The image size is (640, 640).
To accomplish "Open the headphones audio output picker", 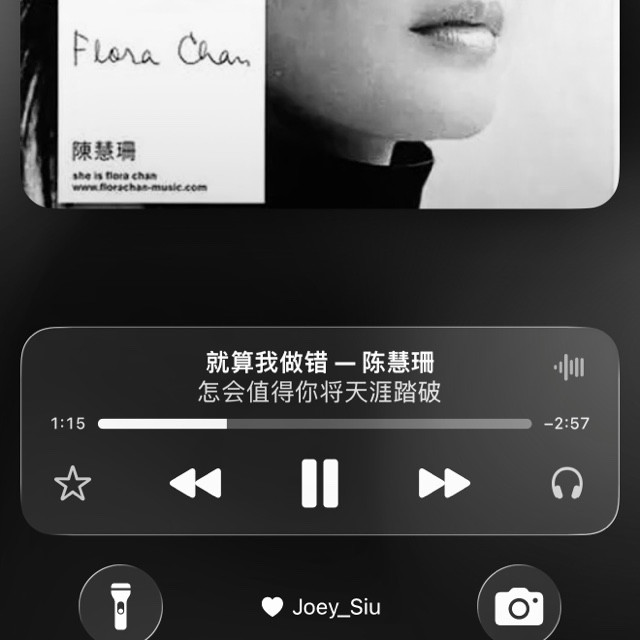I will [568, 484].
